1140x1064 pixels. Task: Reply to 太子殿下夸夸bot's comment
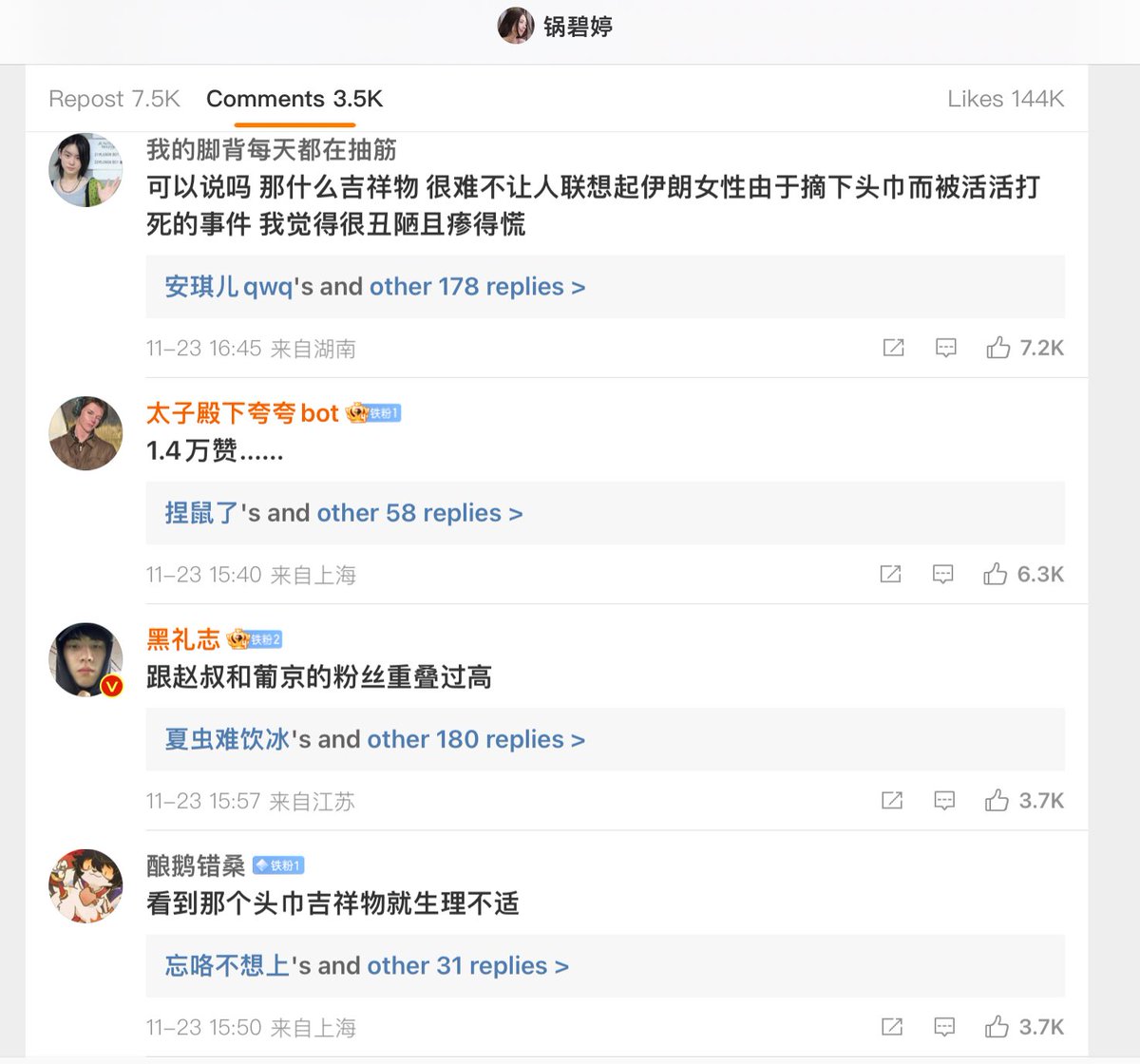pyautogui.click(x=943, y=574)
